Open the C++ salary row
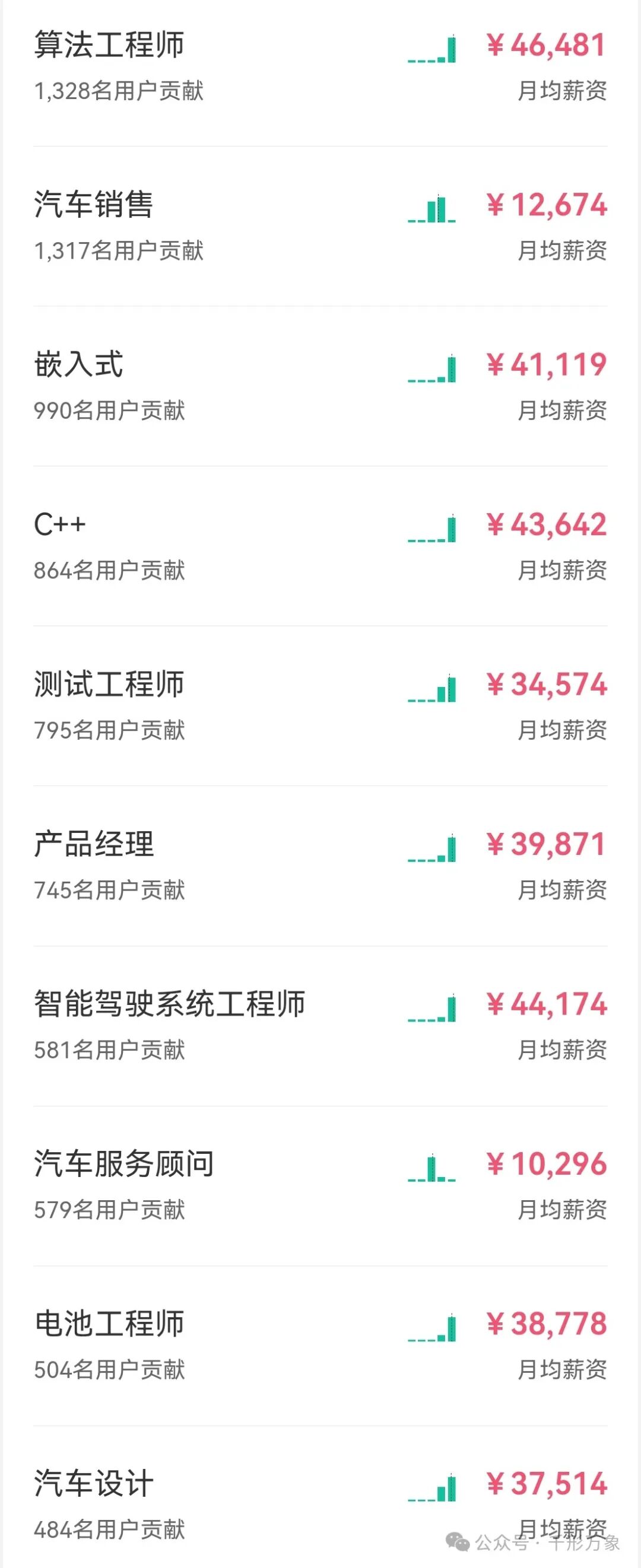 pyautogui.click(x=320, y=546)
